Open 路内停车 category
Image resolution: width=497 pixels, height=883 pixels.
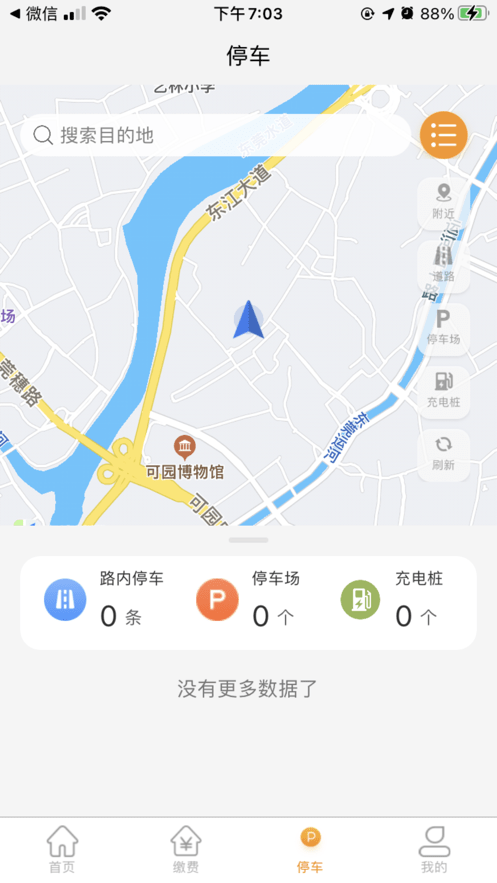click(x=104, y=601)
